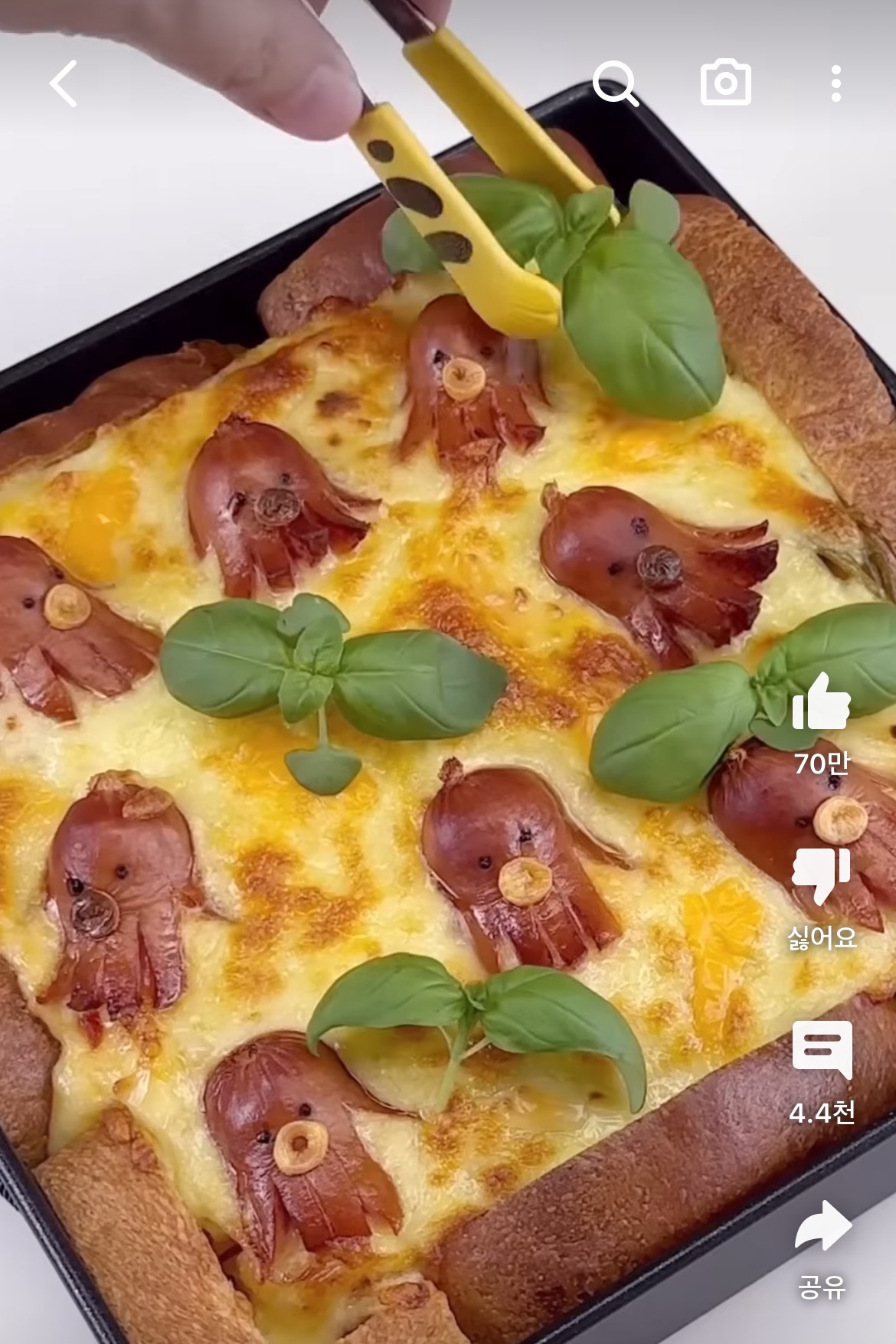Screen dimensions: 896x1344
Task: Go back using the top arrow
Action: point(64,83)
